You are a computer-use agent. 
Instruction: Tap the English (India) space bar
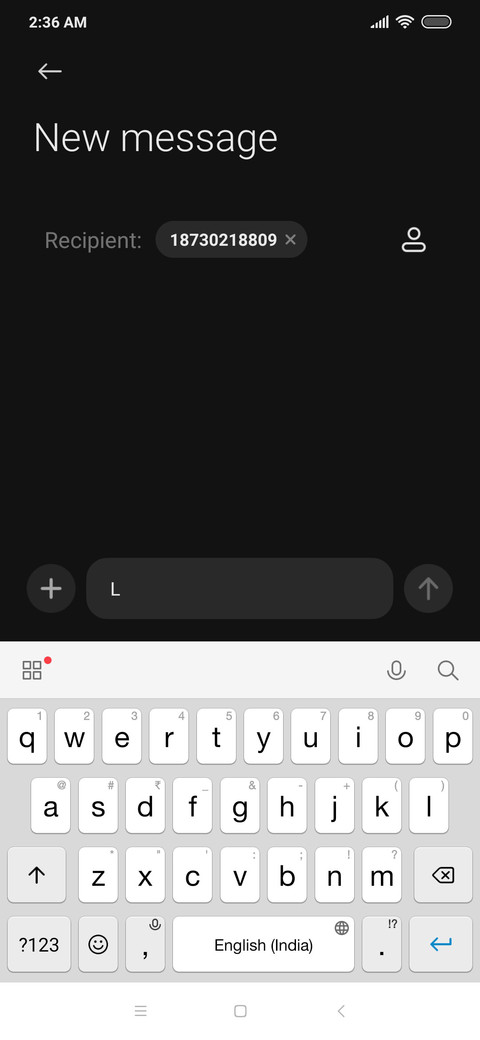point(263,944)
